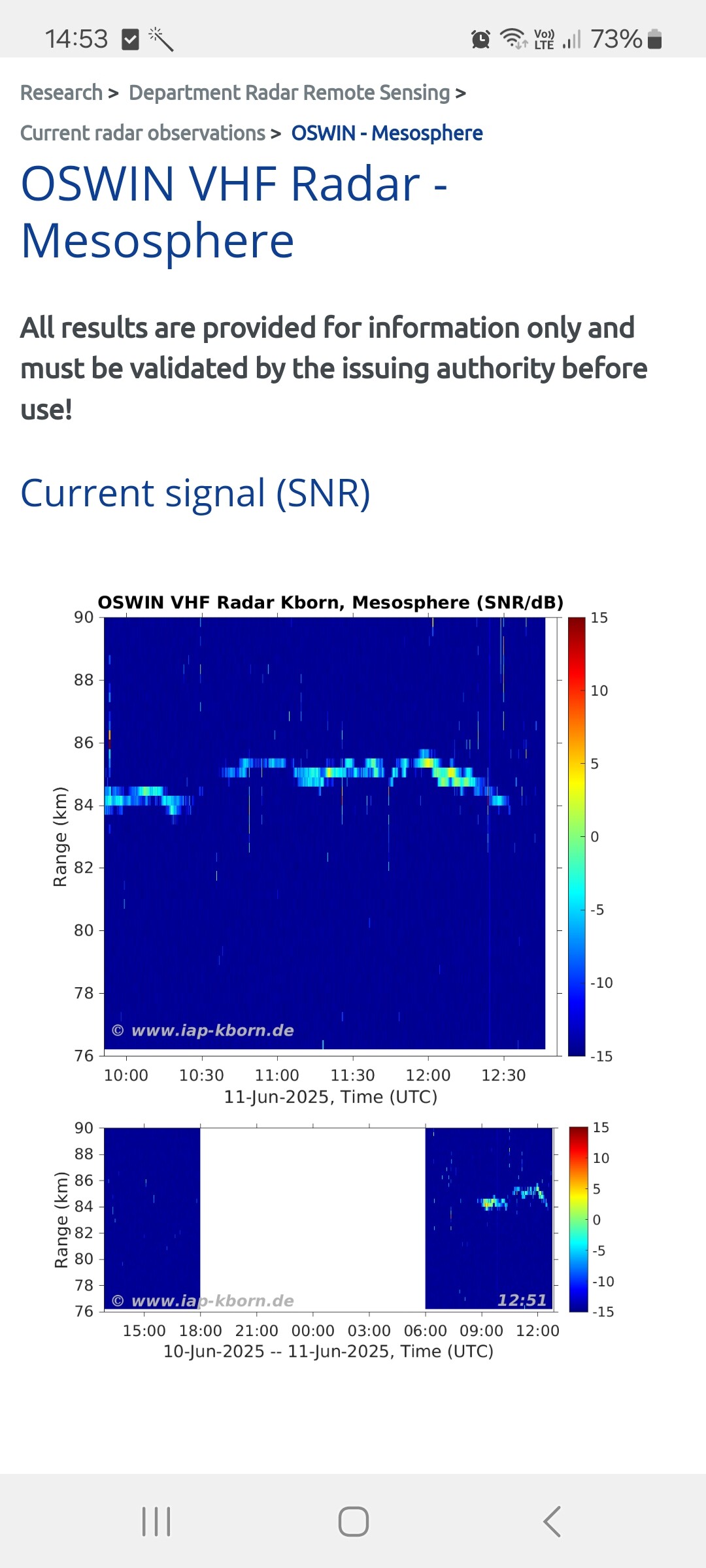Open Current radar observations breadcrumb
Viewport: 706px width, 1568px height.
tap(143, 133)
